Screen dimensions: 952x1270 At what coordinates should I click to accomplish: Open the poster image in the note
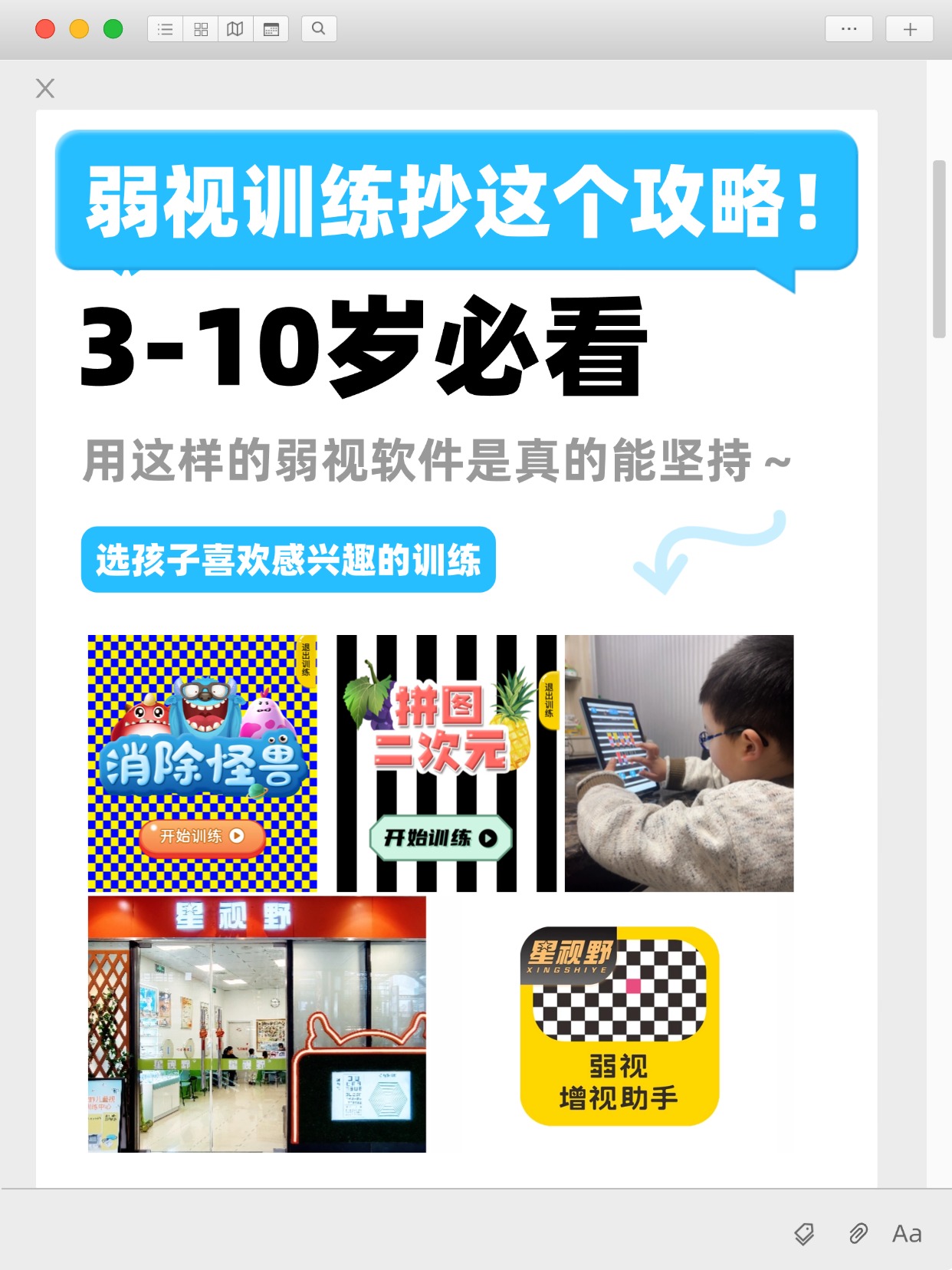457,644
